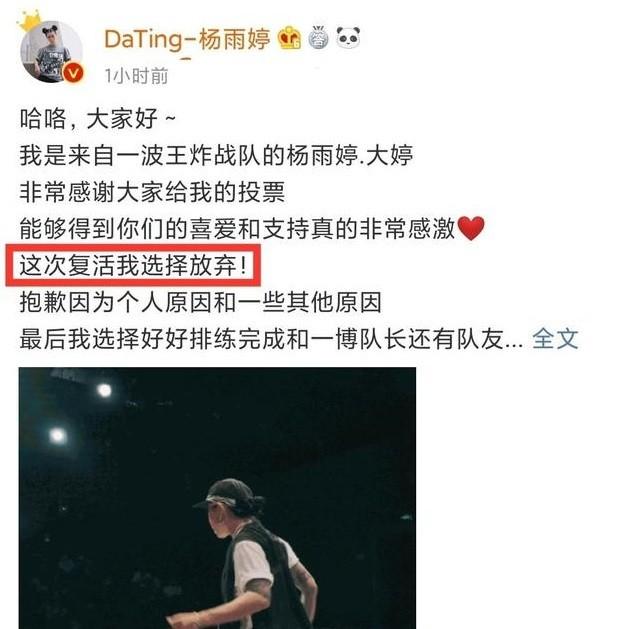Expand the post via 全文 link
The width and height of the screenshot is (639, 629).
(555, 338)
